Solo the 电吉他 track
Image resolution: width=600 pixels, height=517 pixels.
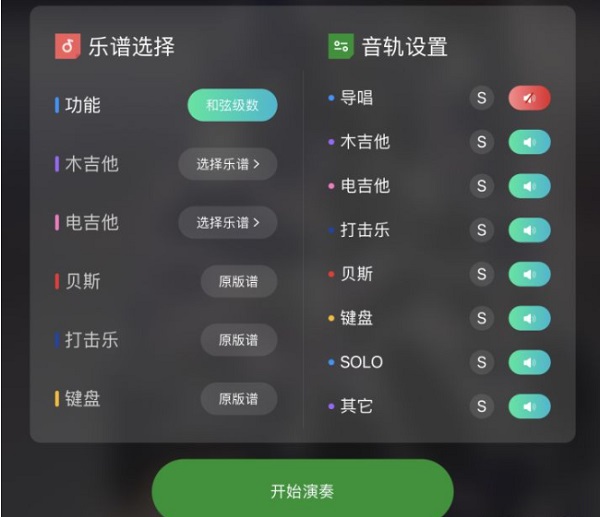[481, 186]
